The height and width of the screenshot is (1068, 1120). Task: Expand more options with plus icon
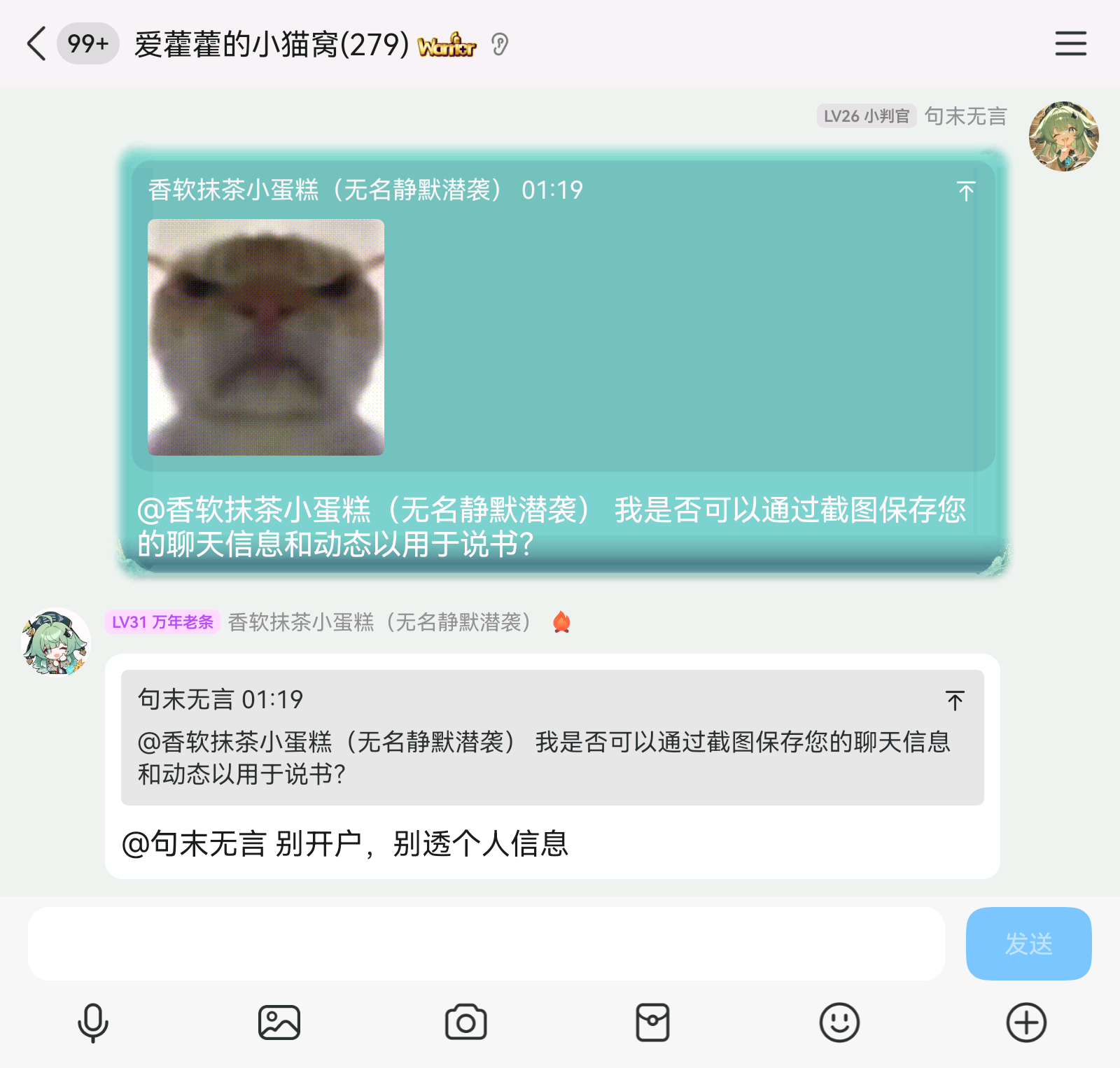(1026, 1023)
